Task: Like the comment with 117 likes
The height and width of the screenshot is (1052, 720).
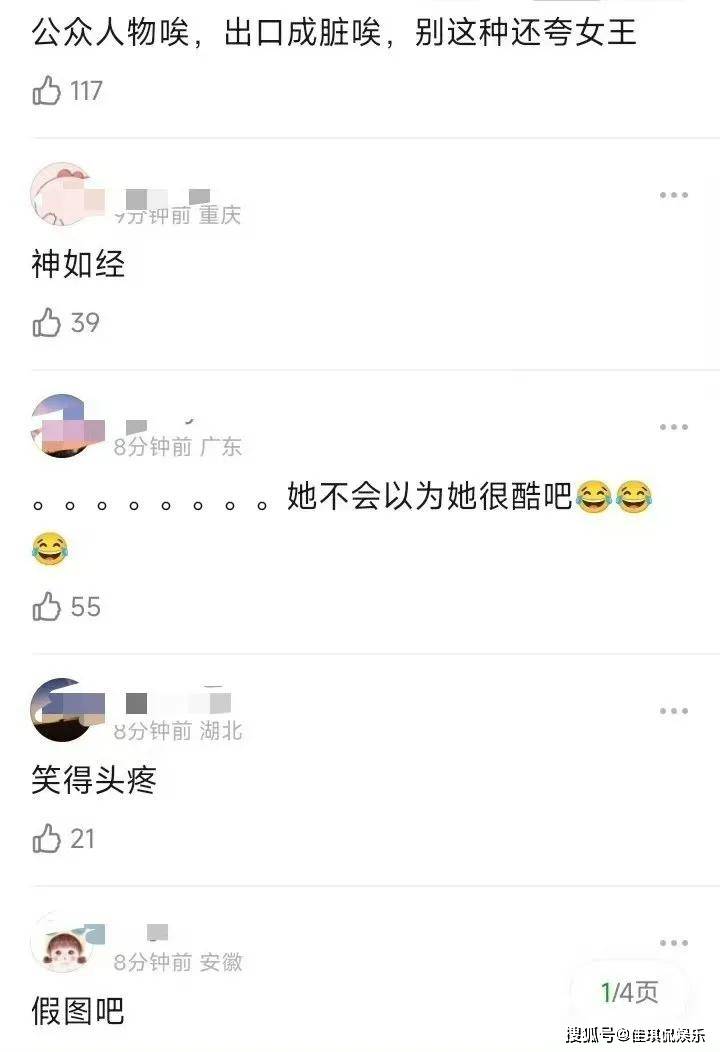Action: point(47,92)
